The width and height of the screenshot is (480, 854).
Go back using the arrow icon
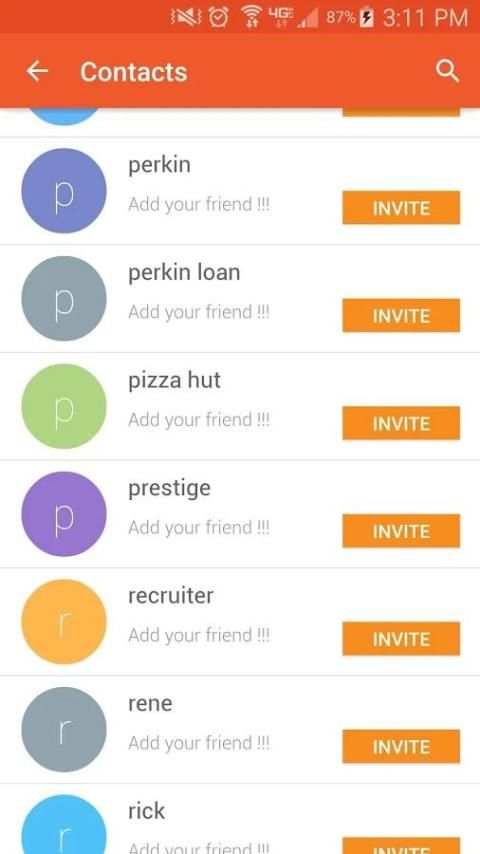pos(37,71)
